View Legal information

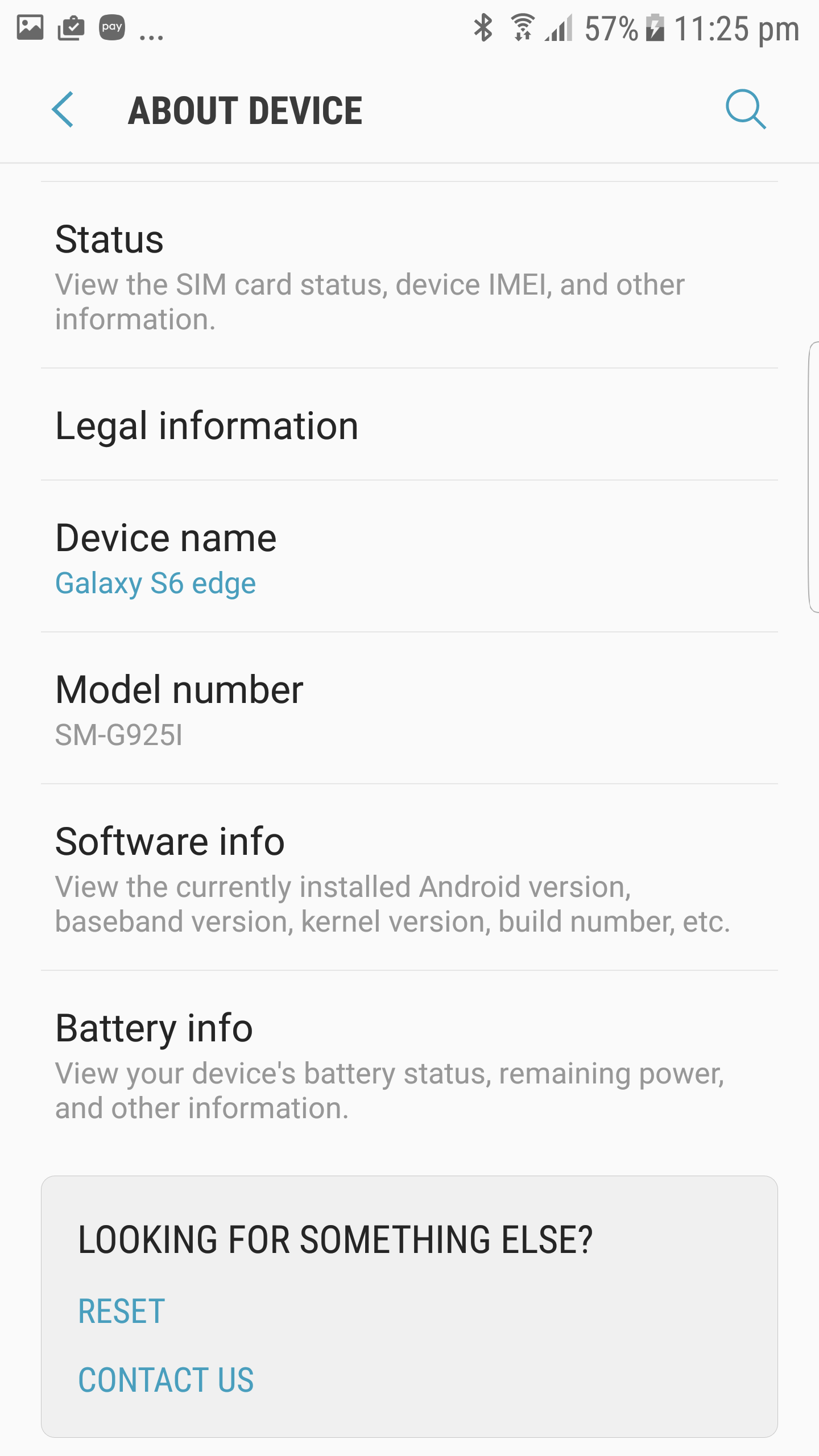[409, 424]
